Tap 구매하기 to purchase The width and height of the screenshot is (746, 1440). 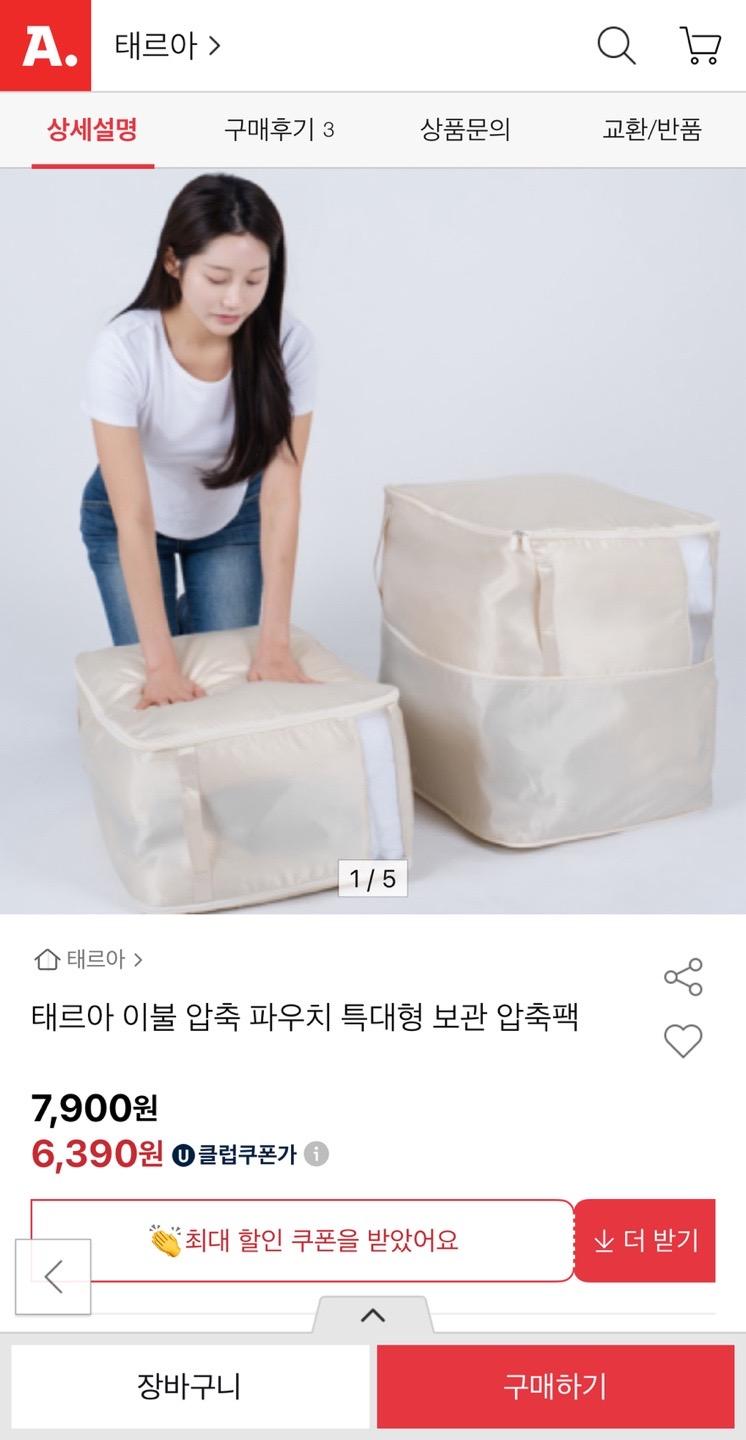[x=555, y=1387]
